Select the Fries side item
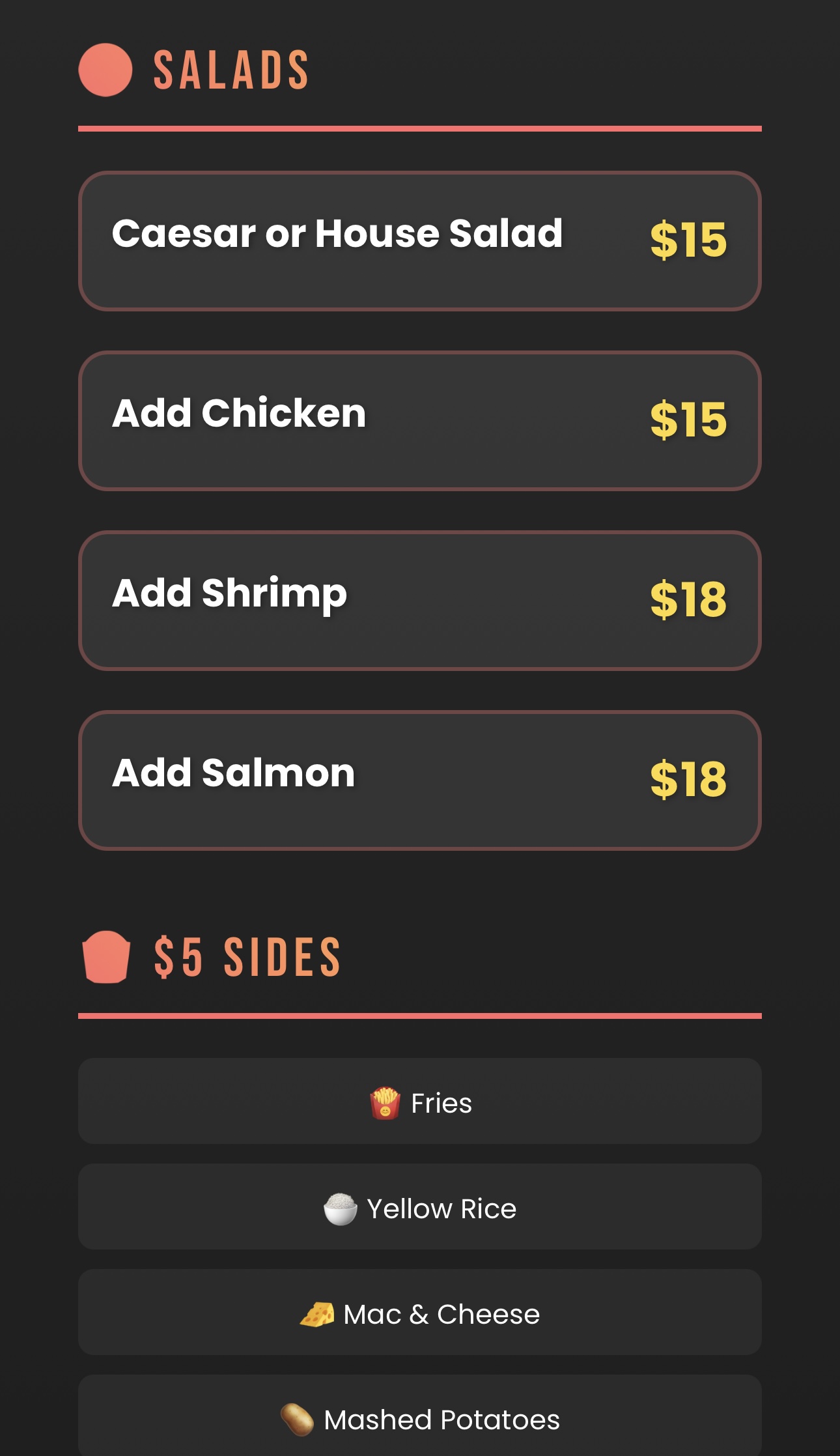840x1456 pixels. 420,1103
